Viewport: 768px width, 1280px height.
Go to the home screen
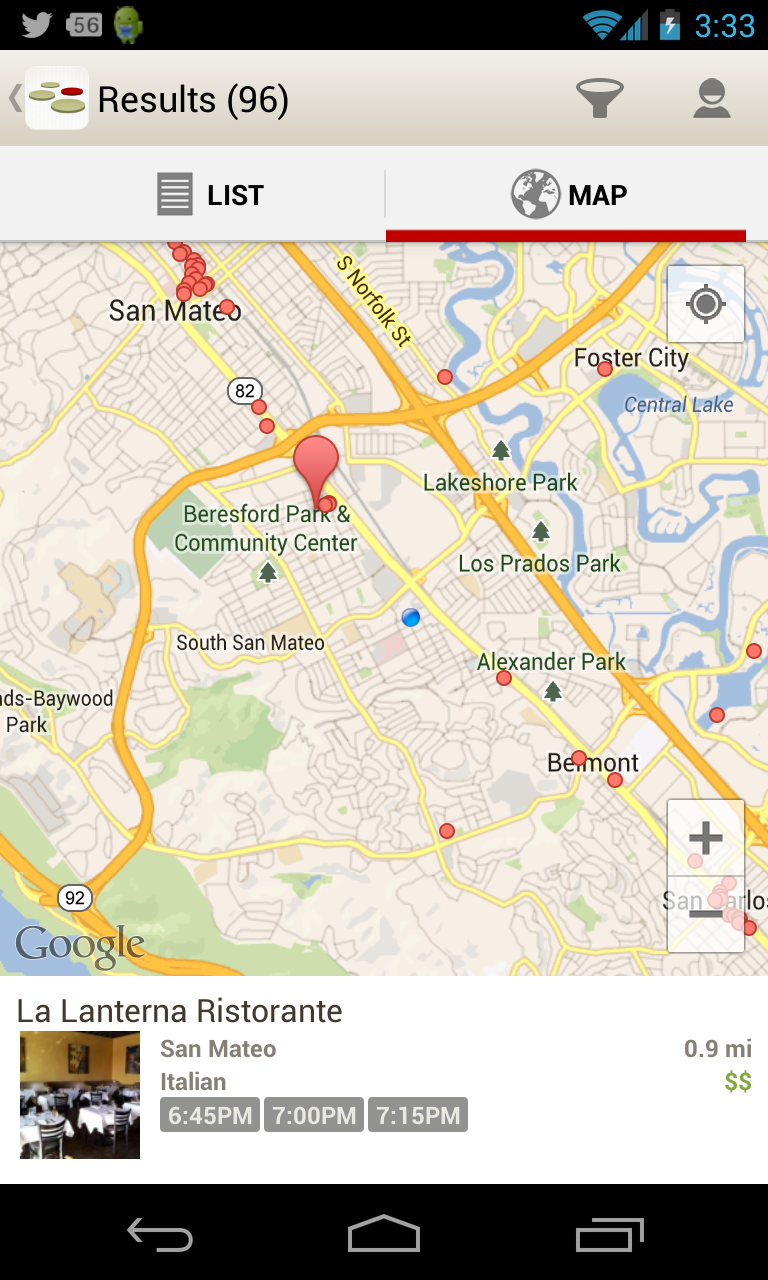click(384, 1236)
